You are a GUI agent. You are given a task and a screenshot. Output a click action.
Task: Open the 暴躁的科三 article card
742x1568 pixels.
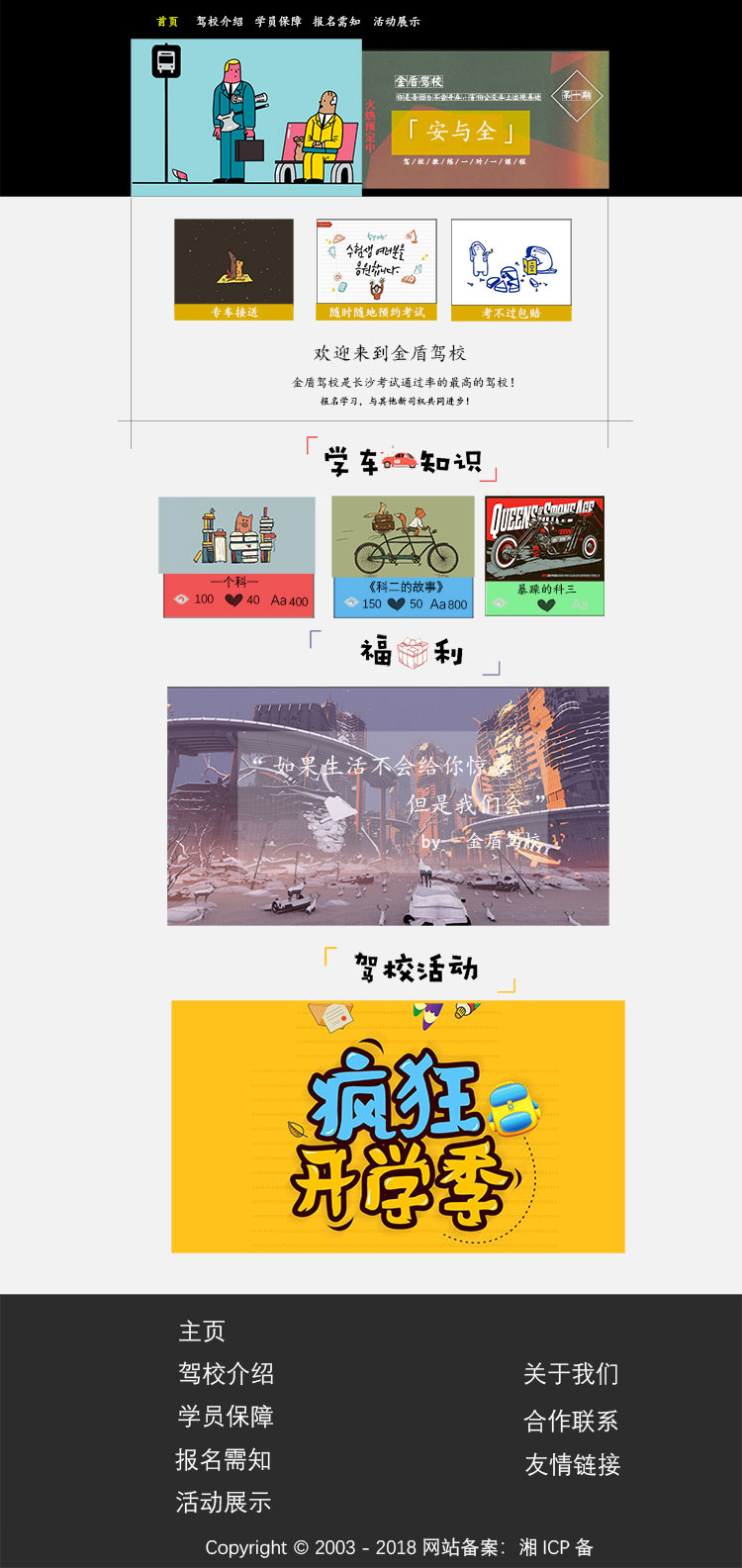coord(544,556)
